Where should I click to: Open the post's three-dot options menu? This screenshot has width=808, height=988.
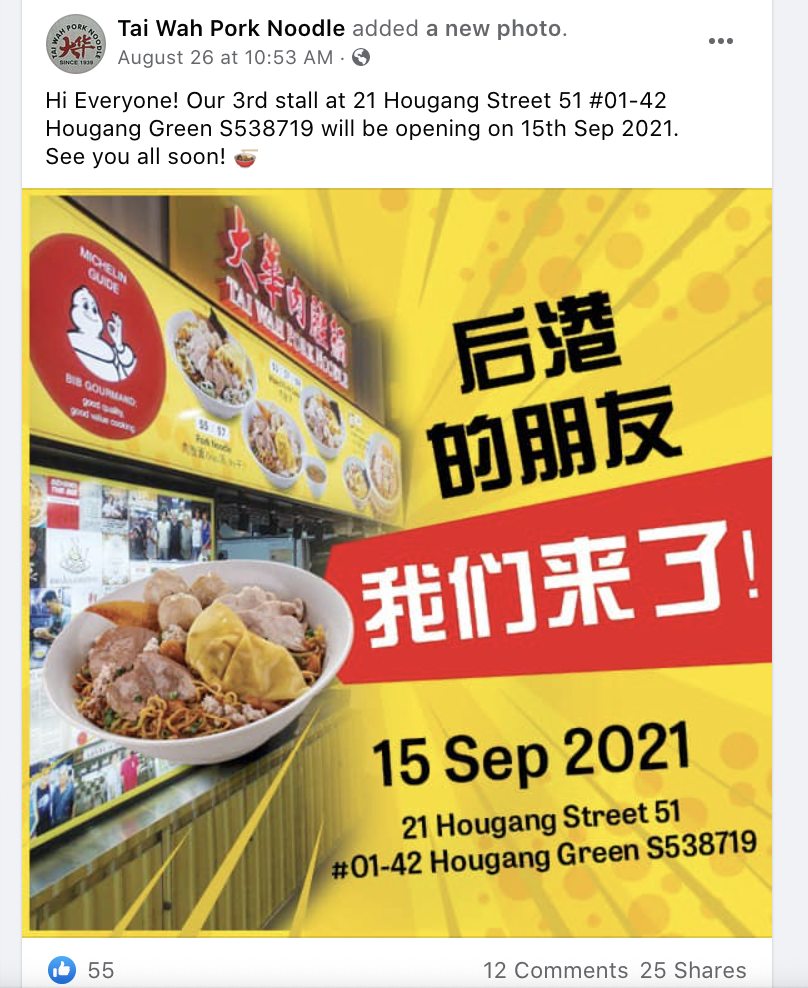721,41
